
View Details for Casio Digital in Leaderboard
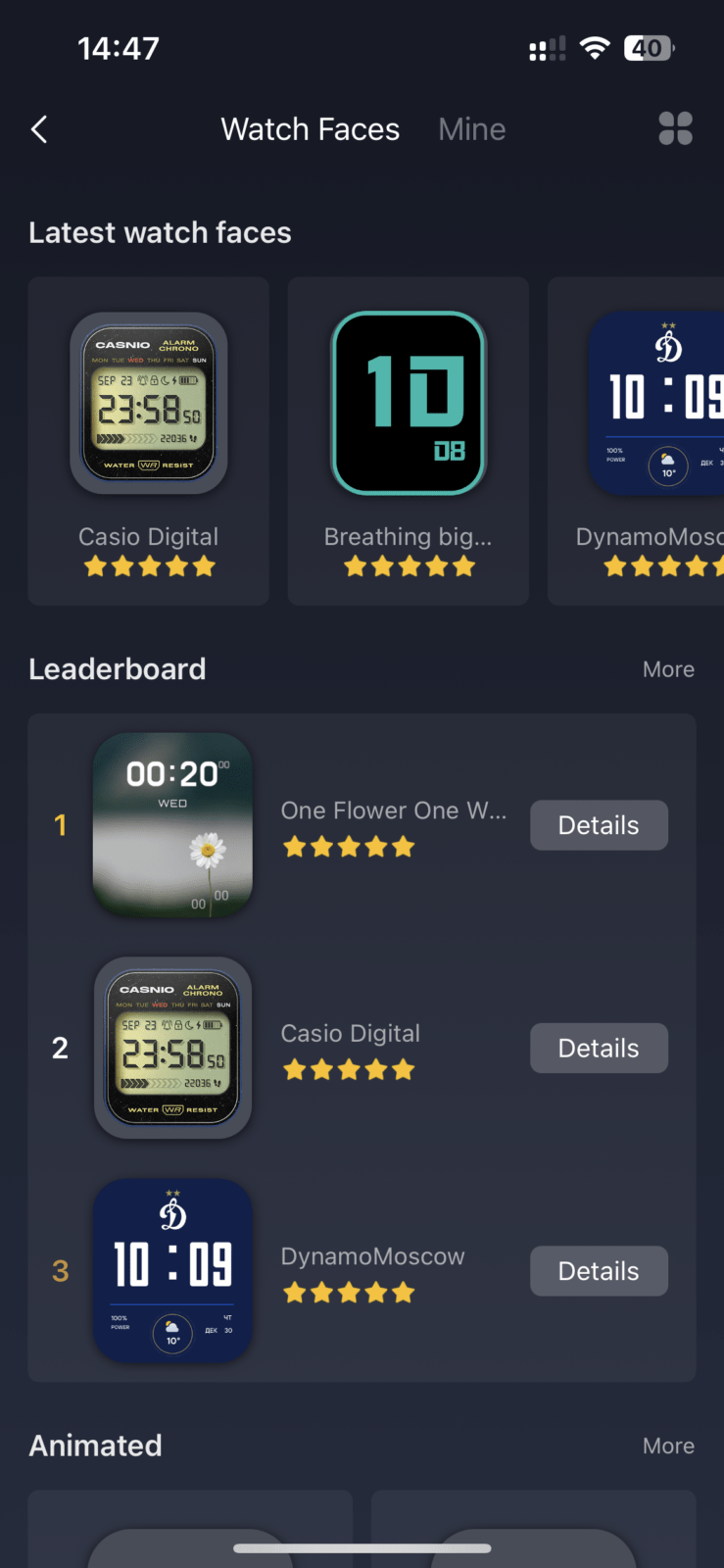tap(599, 1049)
